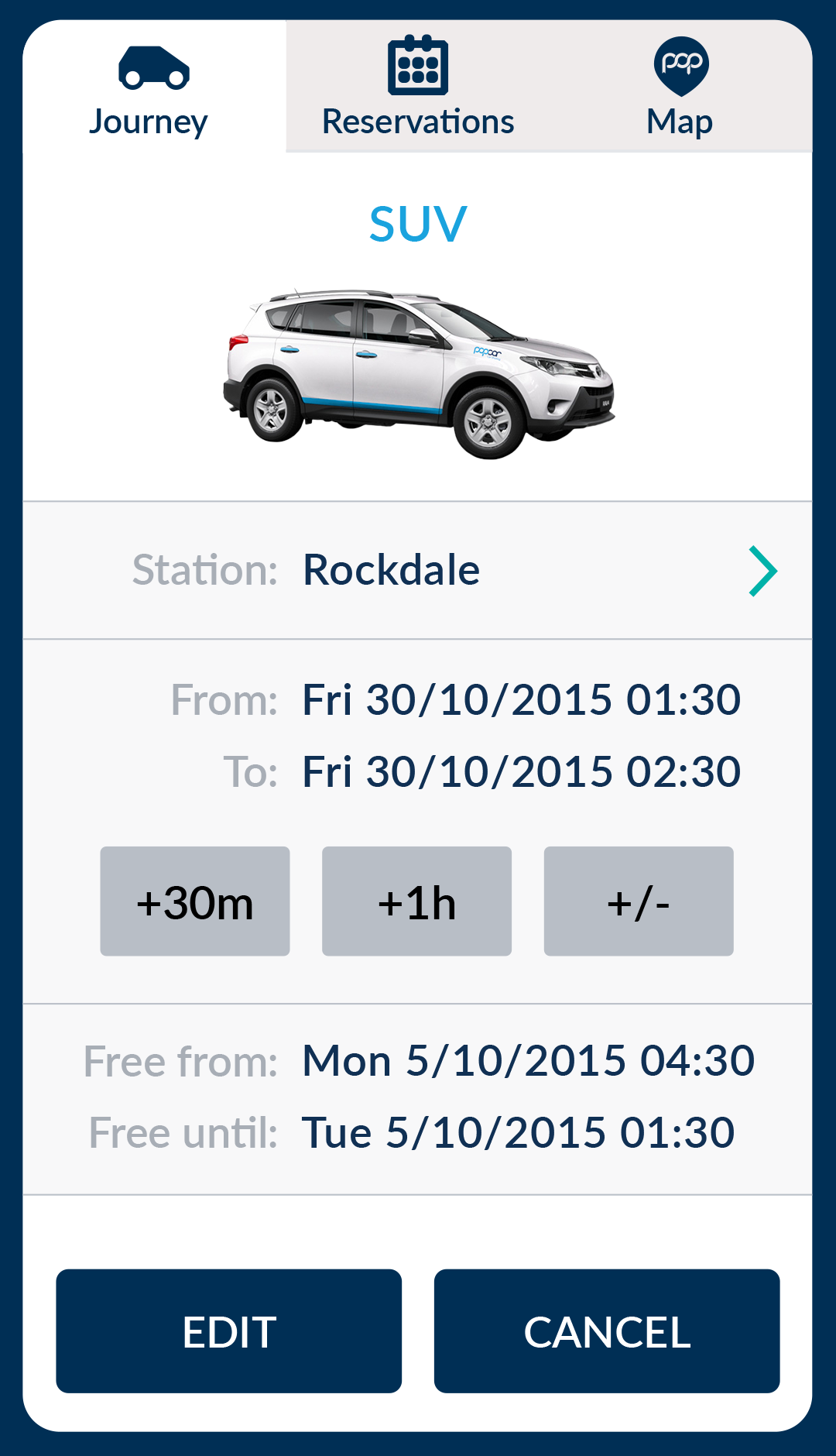Add one hour with +1h button
The height and width of the screenshot is (1456, 836).
[x=416, y=901]
